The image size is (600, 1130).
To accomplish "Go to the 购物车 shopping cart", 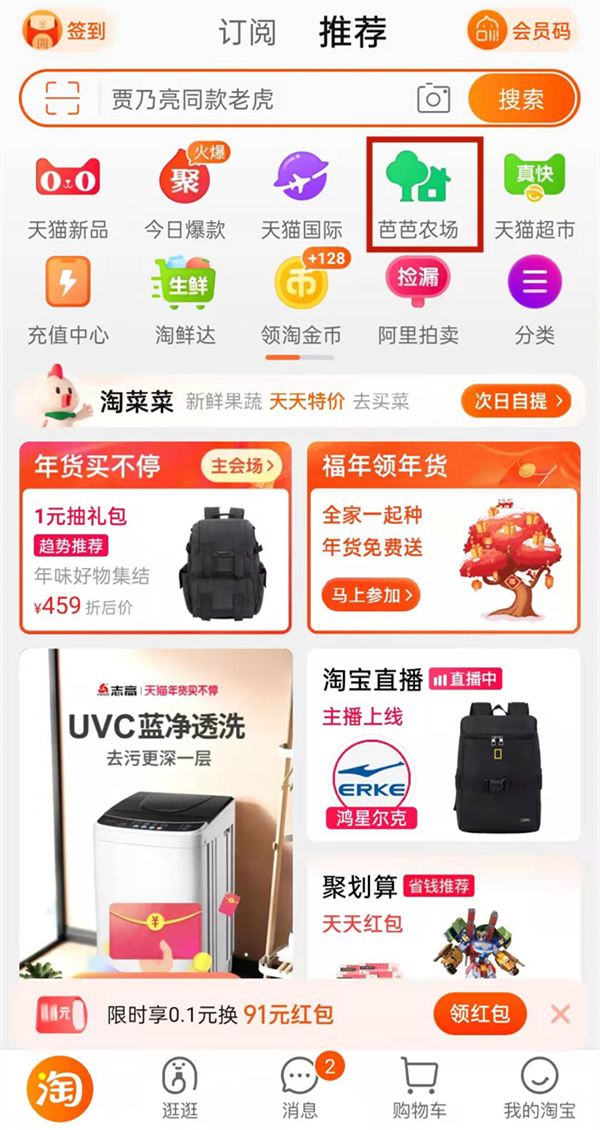I will [420, 1088].
